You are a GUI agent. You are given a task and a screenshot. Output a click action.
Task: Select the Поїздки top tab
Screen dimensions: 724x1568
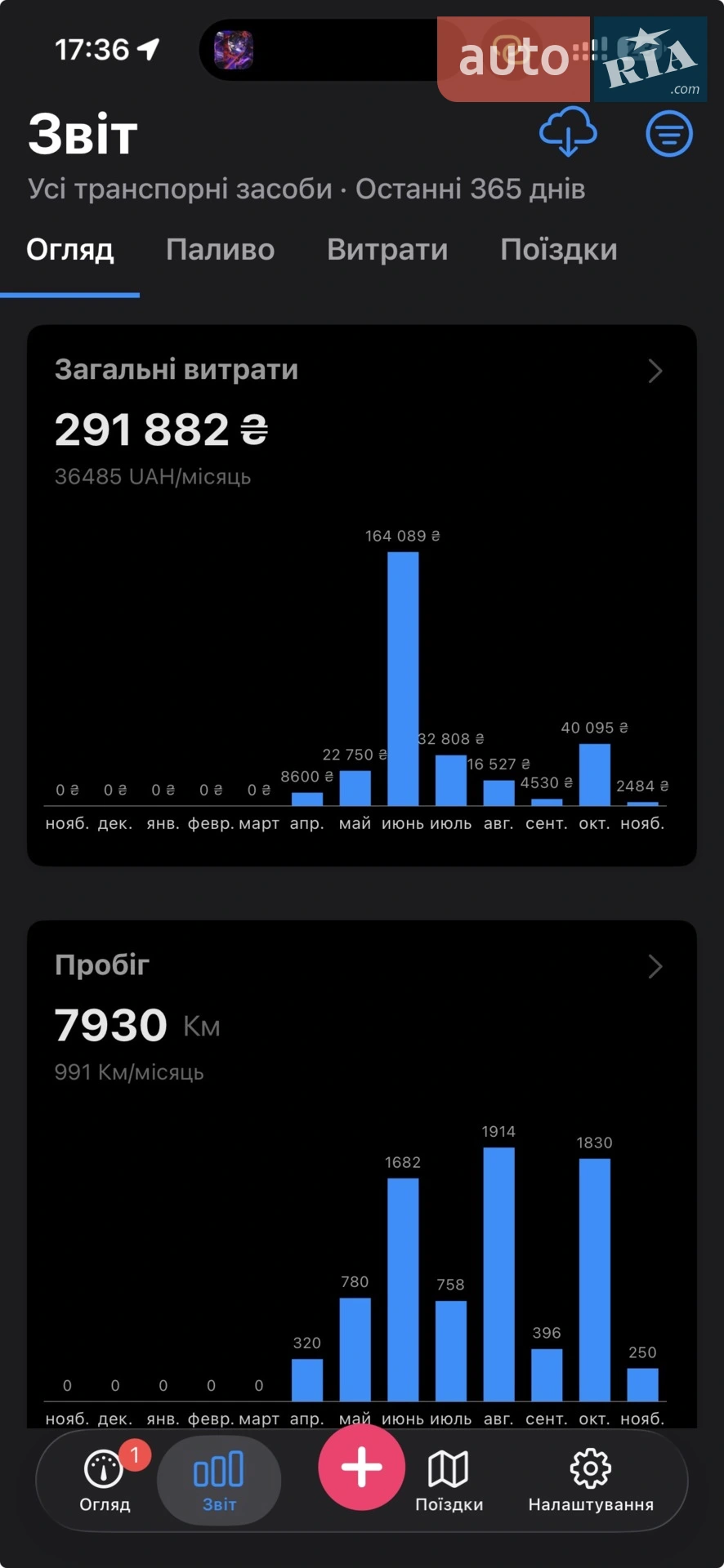point(559,250)
